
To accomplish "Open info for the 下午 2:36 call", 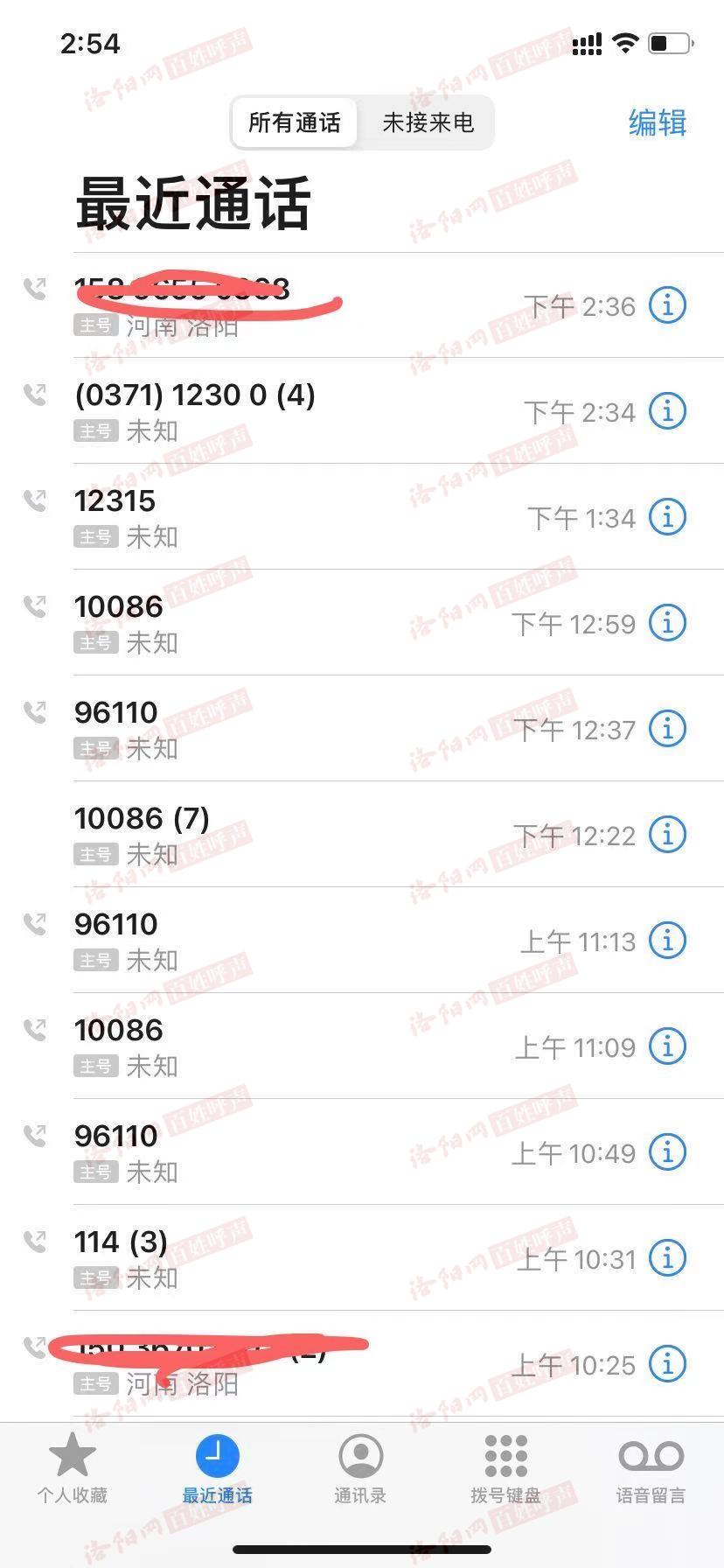I will [667, 304].
